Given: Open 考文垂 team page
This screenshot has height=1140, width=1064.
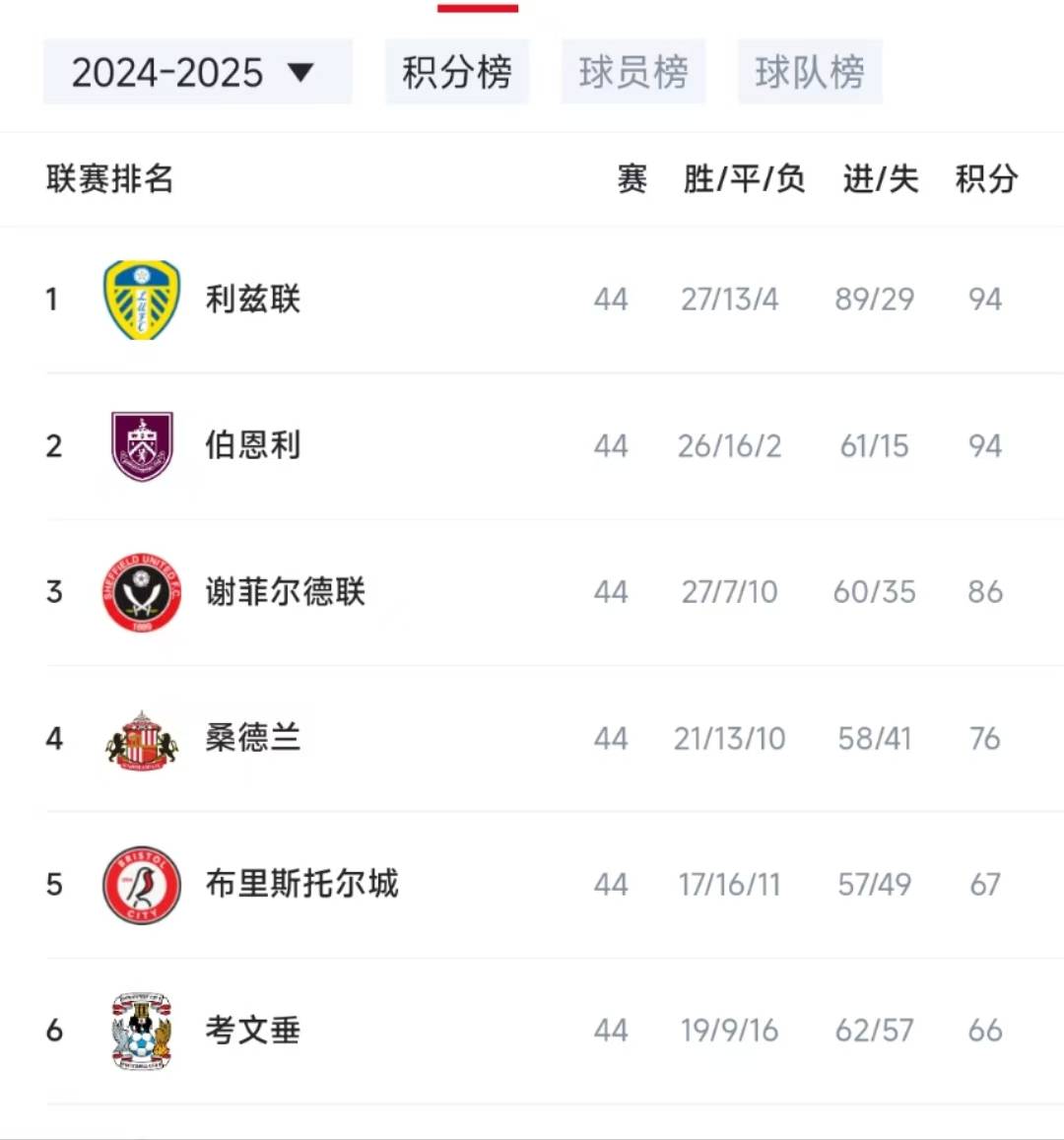Looking at the screenshot, I should [252, 1031].
